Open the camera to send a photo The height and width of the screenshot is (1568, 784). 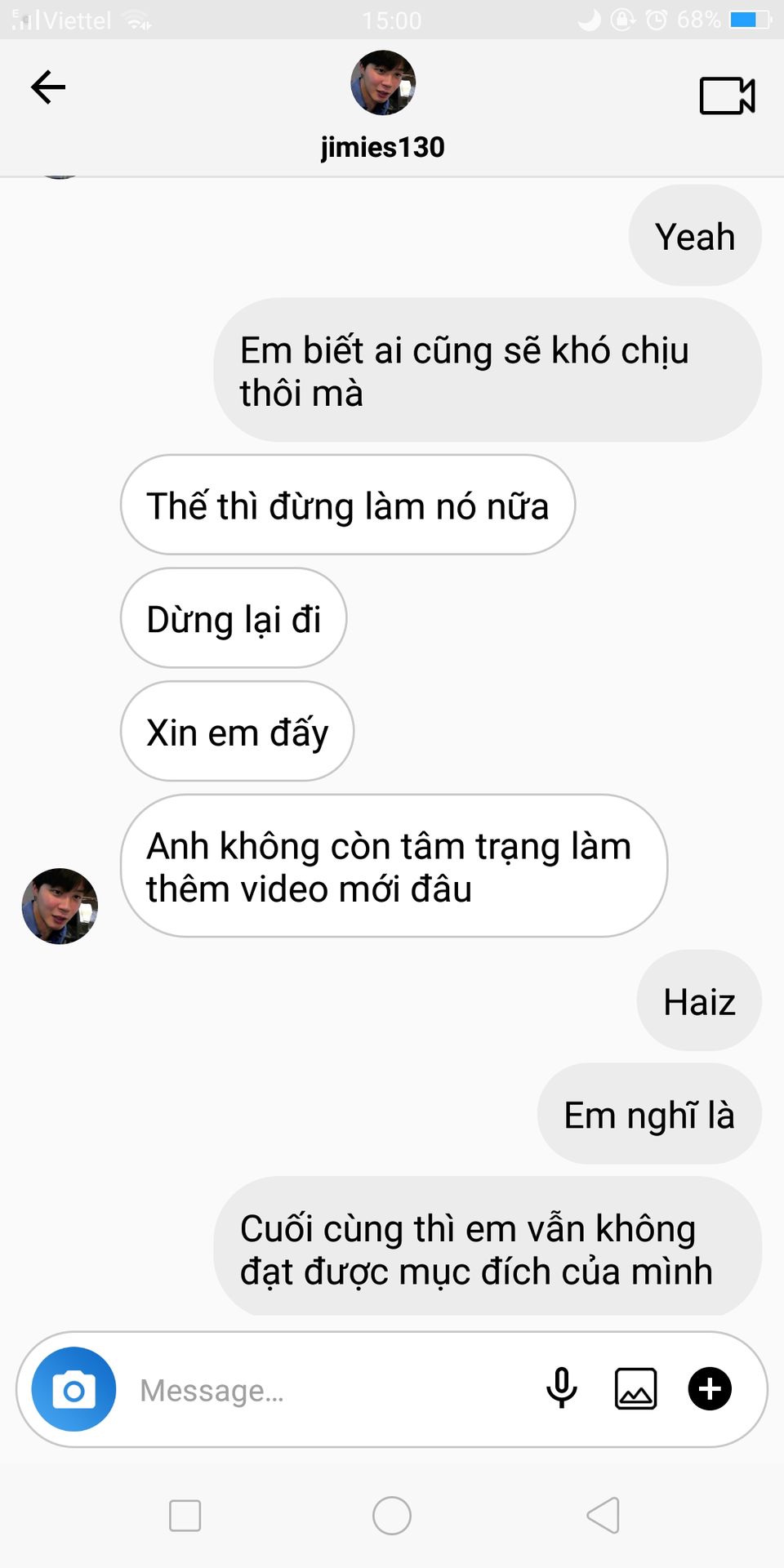73,1389
